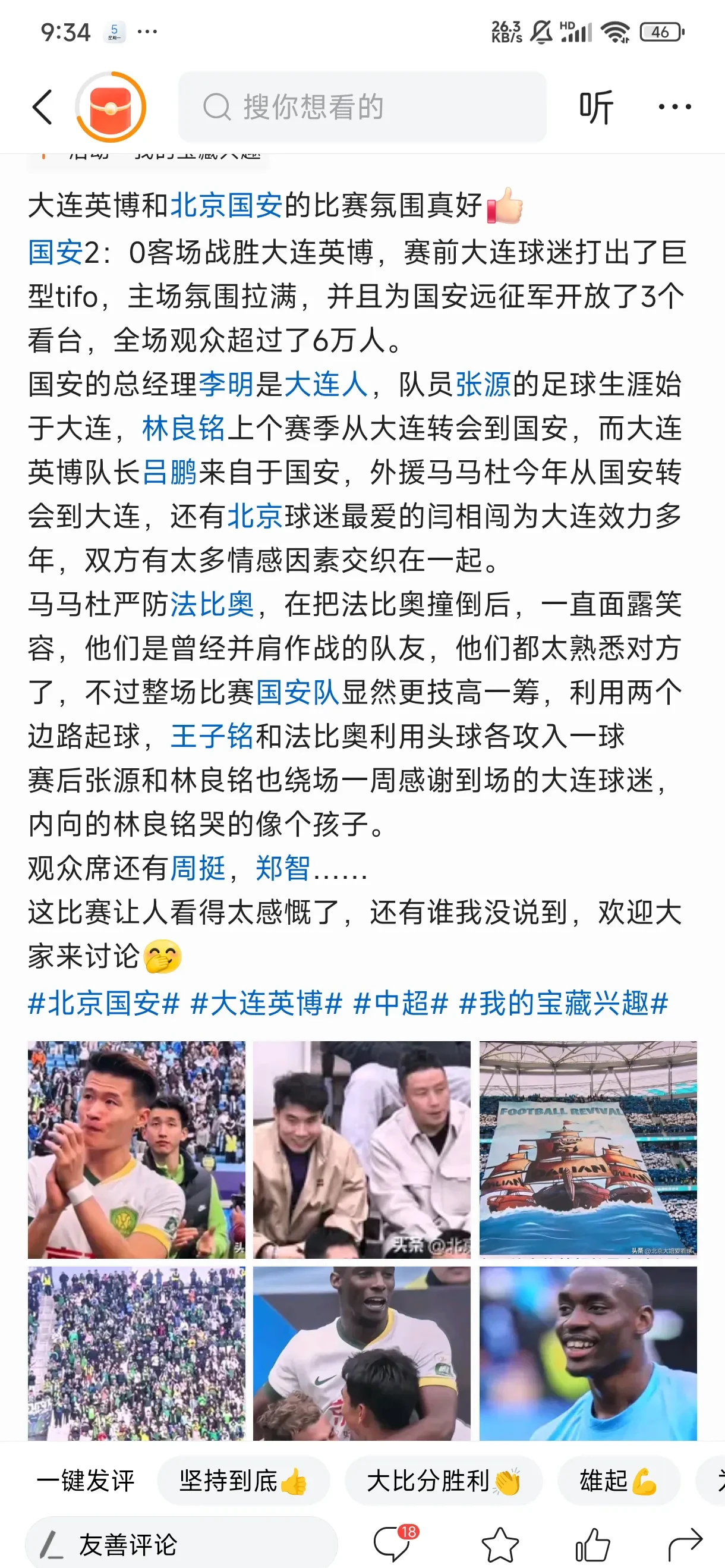Viewport: 725px width, 1568px height.
Task: Open the 北京国安 link in the title
Action: click(226, 206)
